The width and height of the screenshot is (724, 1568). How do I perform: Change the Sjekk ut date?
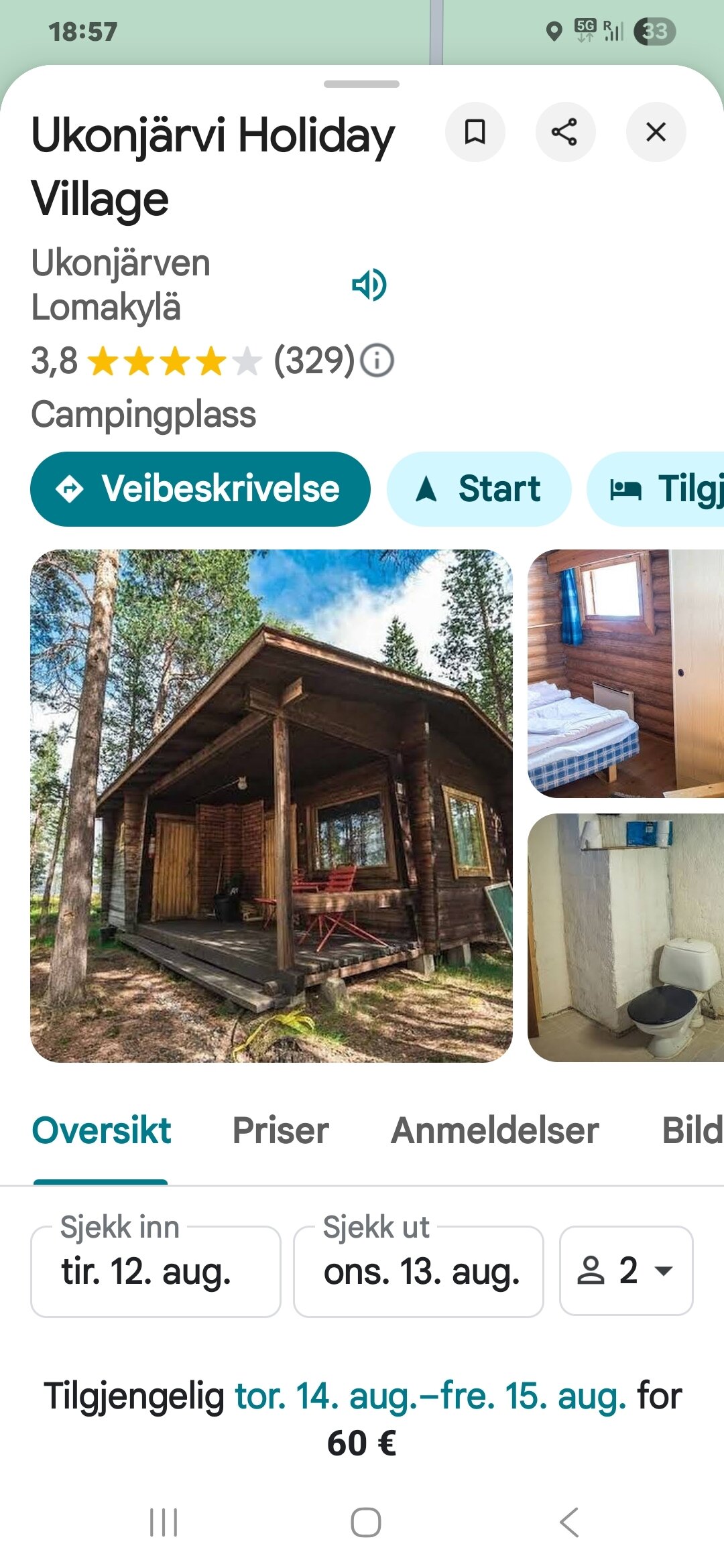(x=418, y=1271)
